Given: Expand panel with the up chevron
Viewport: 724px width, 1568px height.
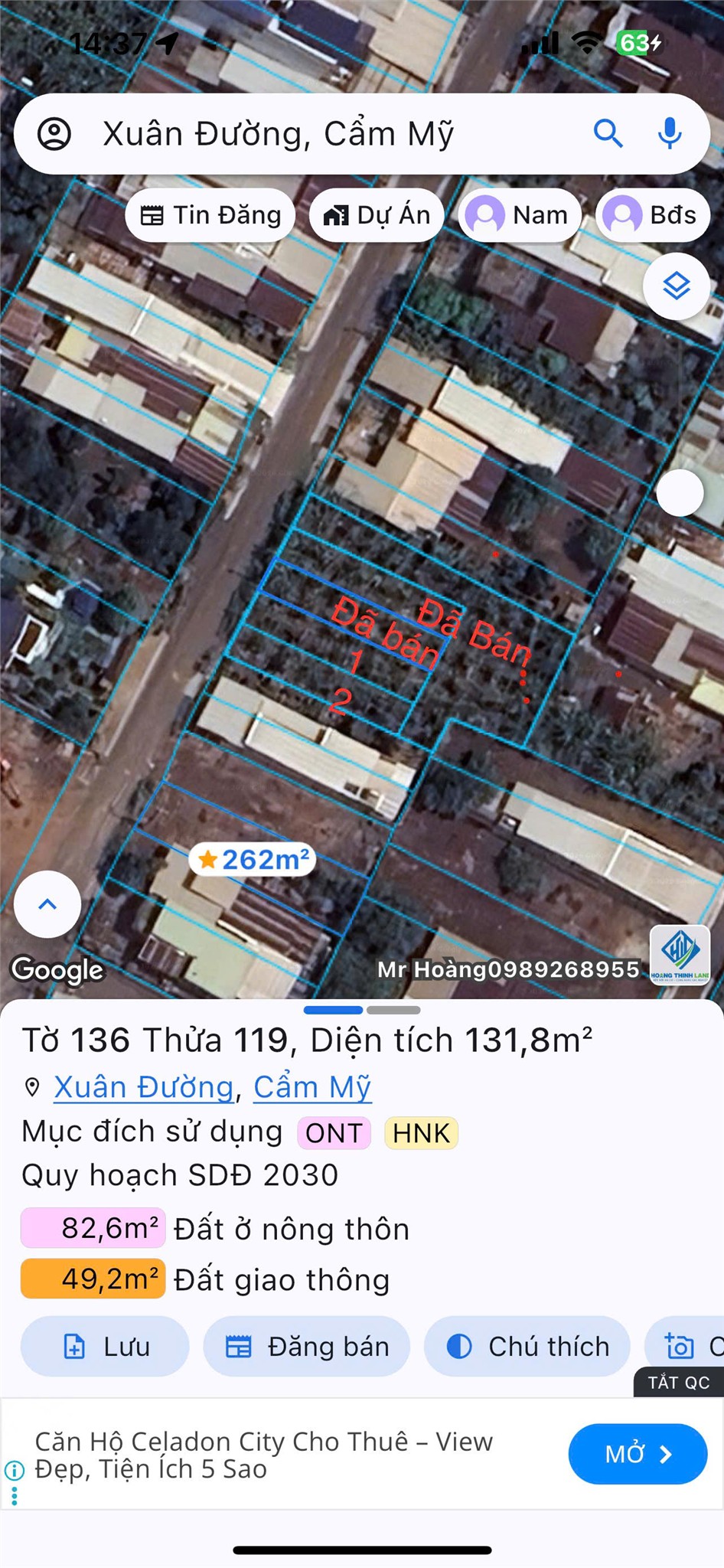Looking at the screenshot, I should [47, 904].
